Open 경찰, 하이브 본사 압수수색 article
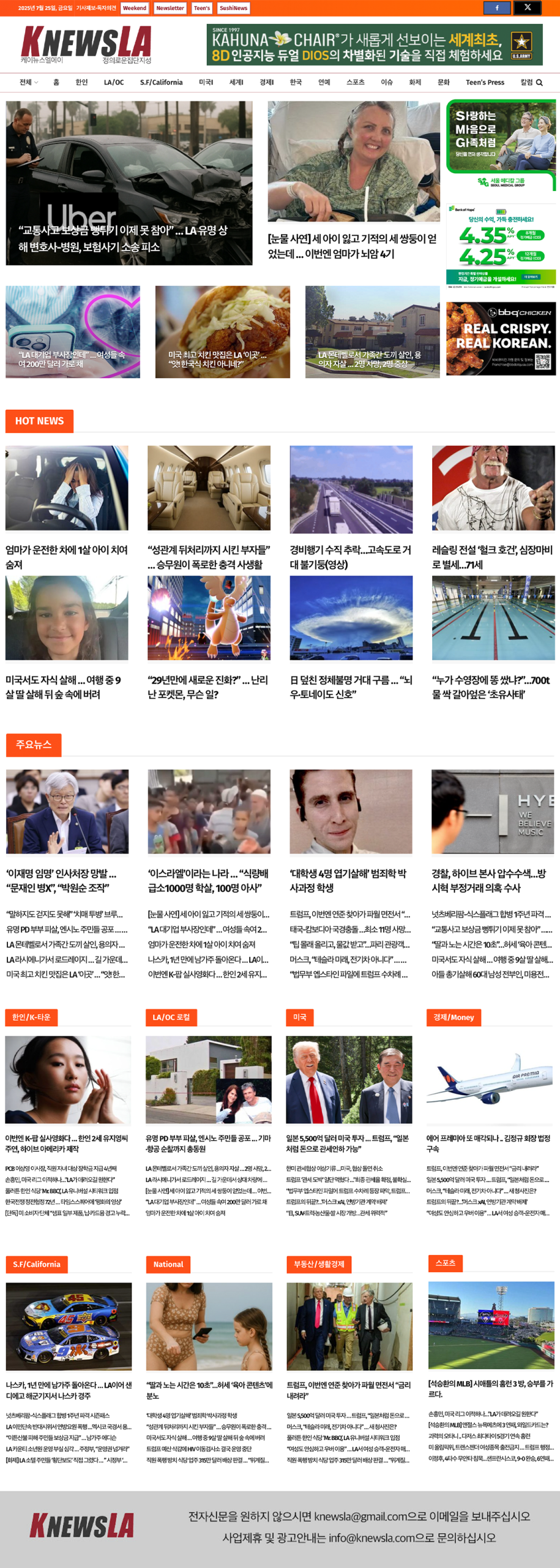The width and height of the screenshot is (560, 1568). tap(488, 880)
